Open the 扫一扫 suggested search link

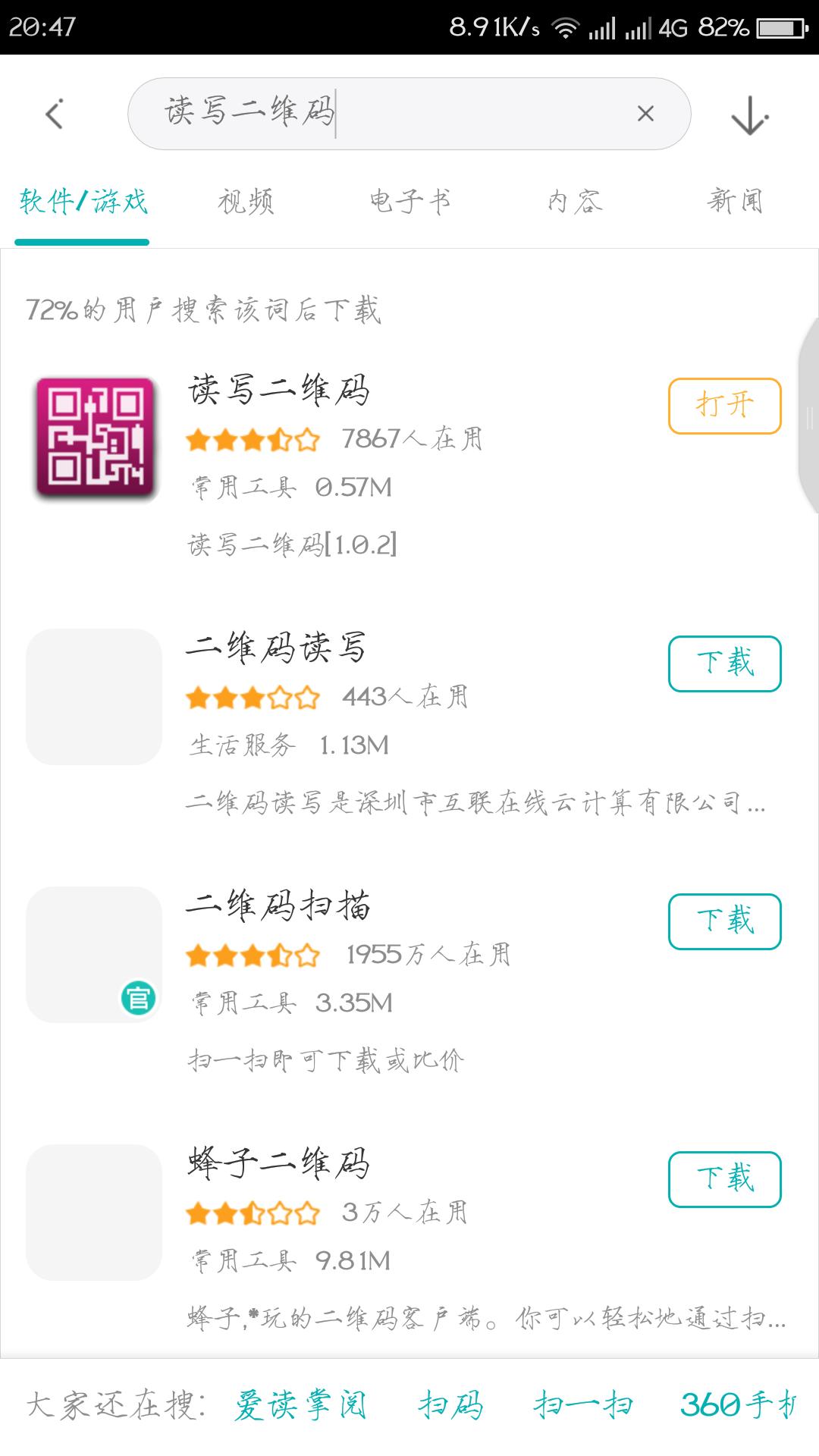pos(584,1403)
